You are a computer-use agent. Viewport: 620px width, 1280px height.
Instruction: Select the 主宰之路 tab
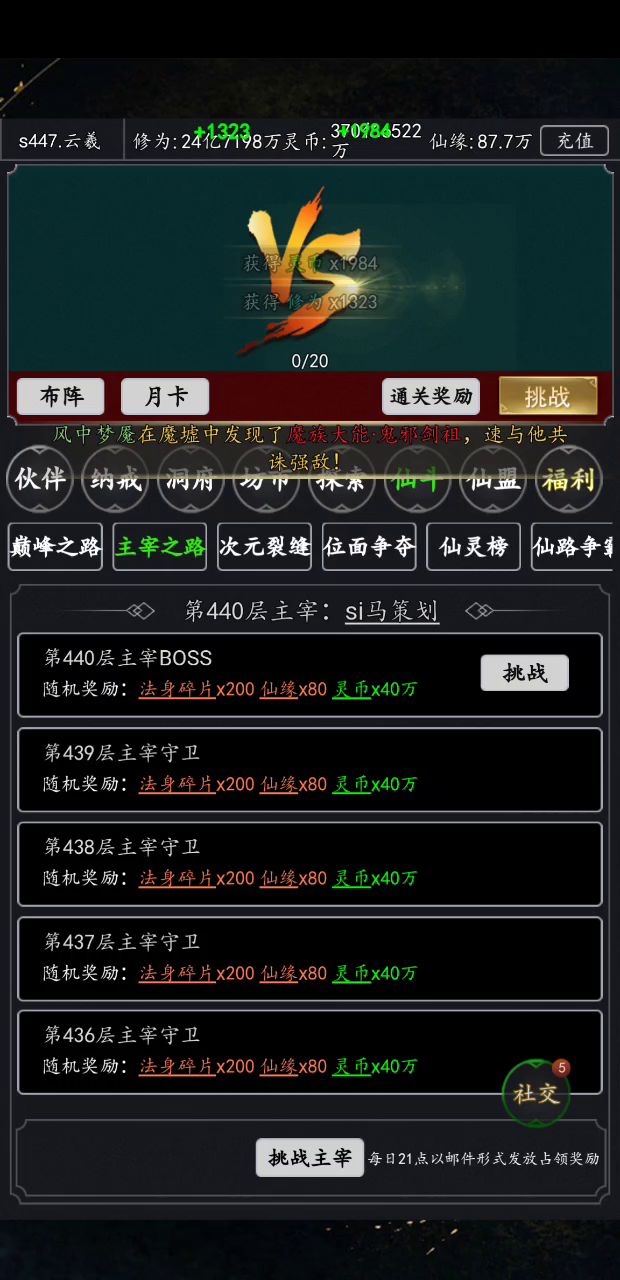click(x=160, y=547)
